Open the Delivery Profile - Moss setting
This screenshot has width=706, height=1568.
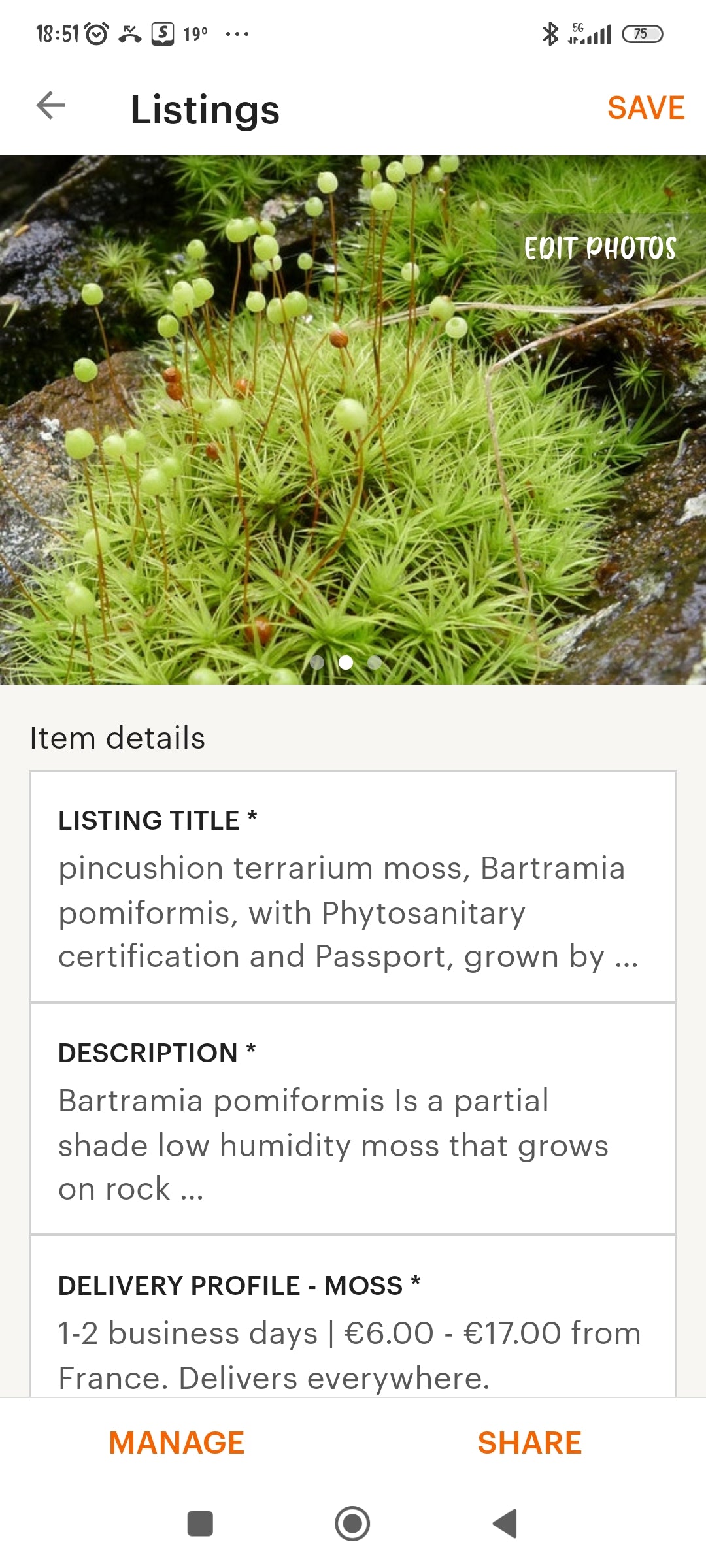coord(353,1326)
